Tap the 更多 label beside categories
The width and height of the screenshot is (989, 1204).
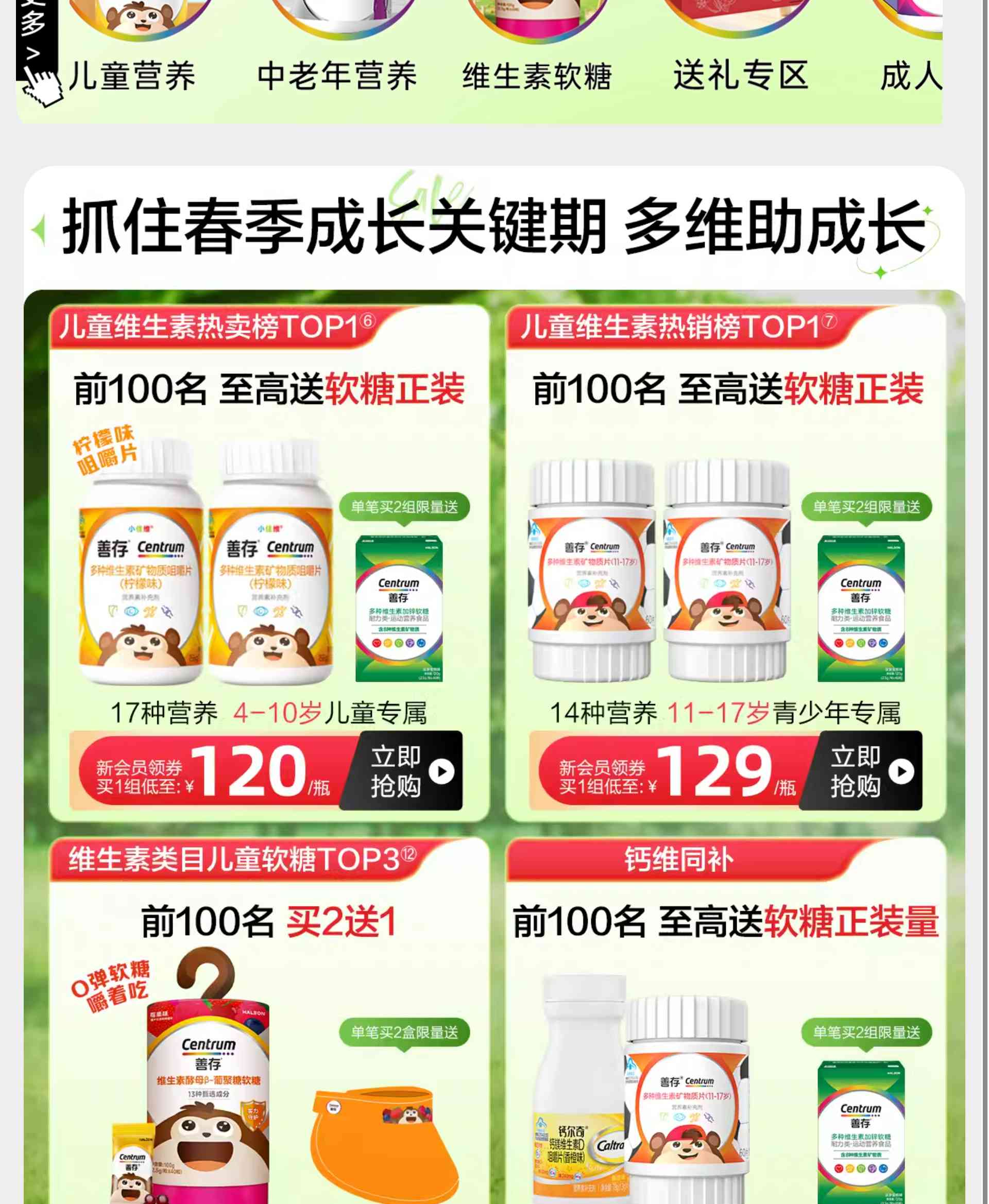pyautogui.click(x=36, y=34)
